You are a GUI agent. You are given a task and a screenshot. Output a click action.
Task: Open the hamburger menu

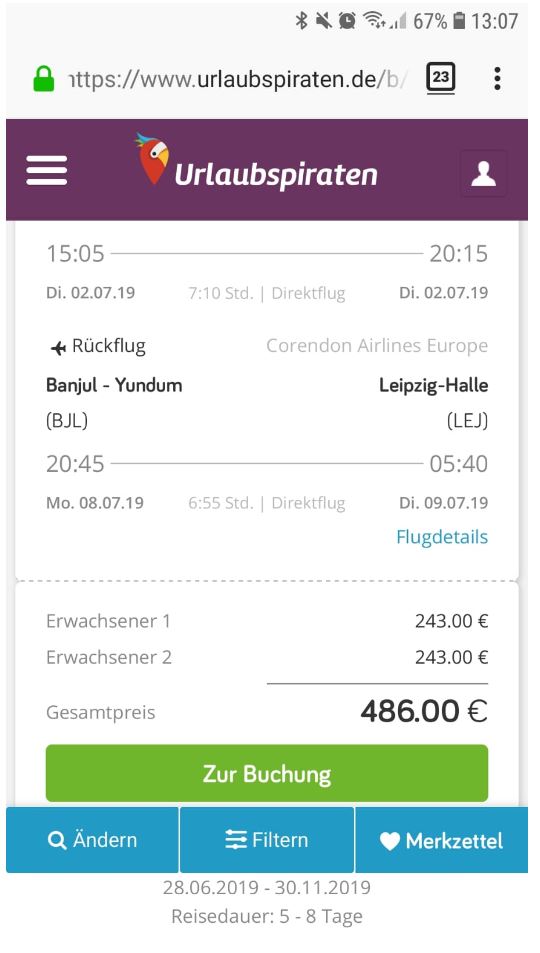[x=47, y=170]
